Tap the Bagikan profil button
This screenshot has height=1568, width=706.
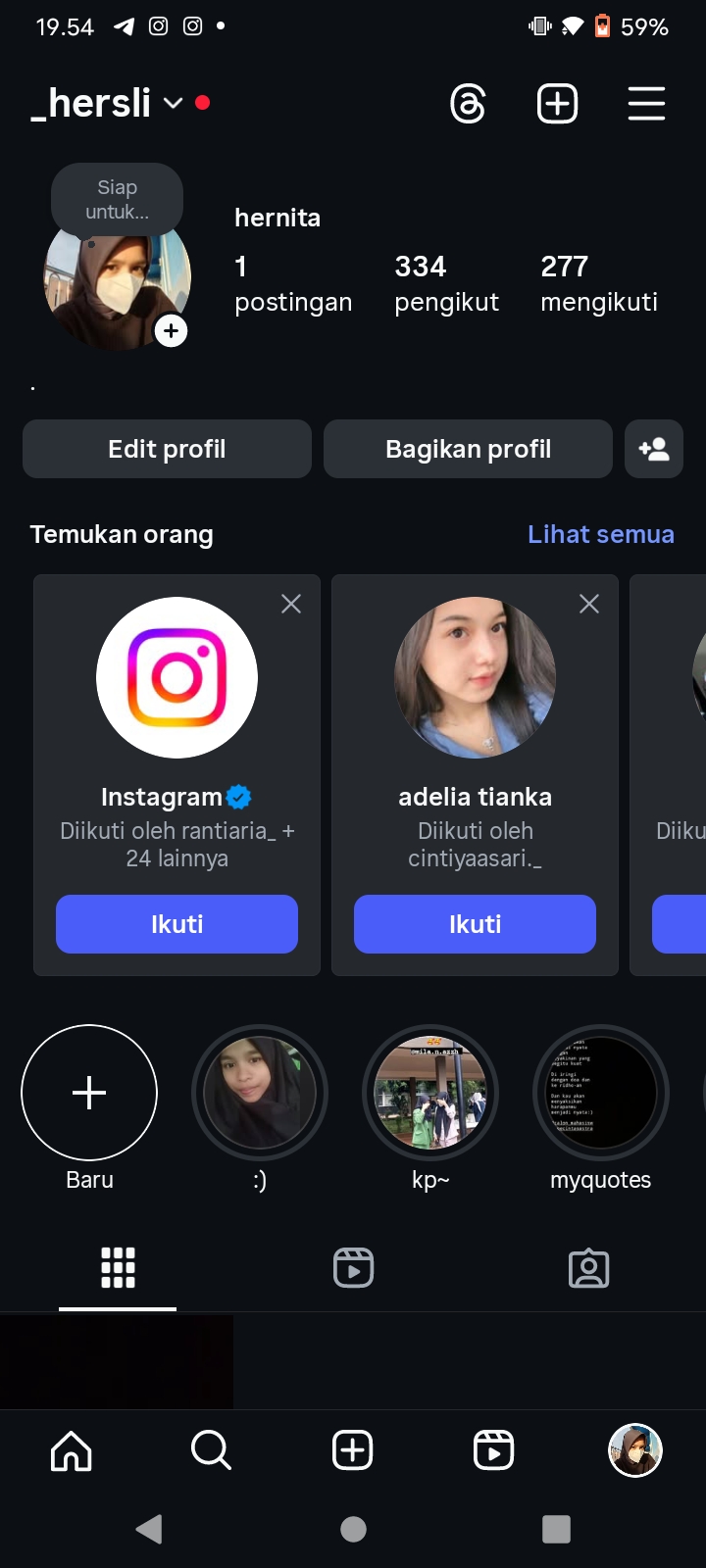tap(468, 449)
